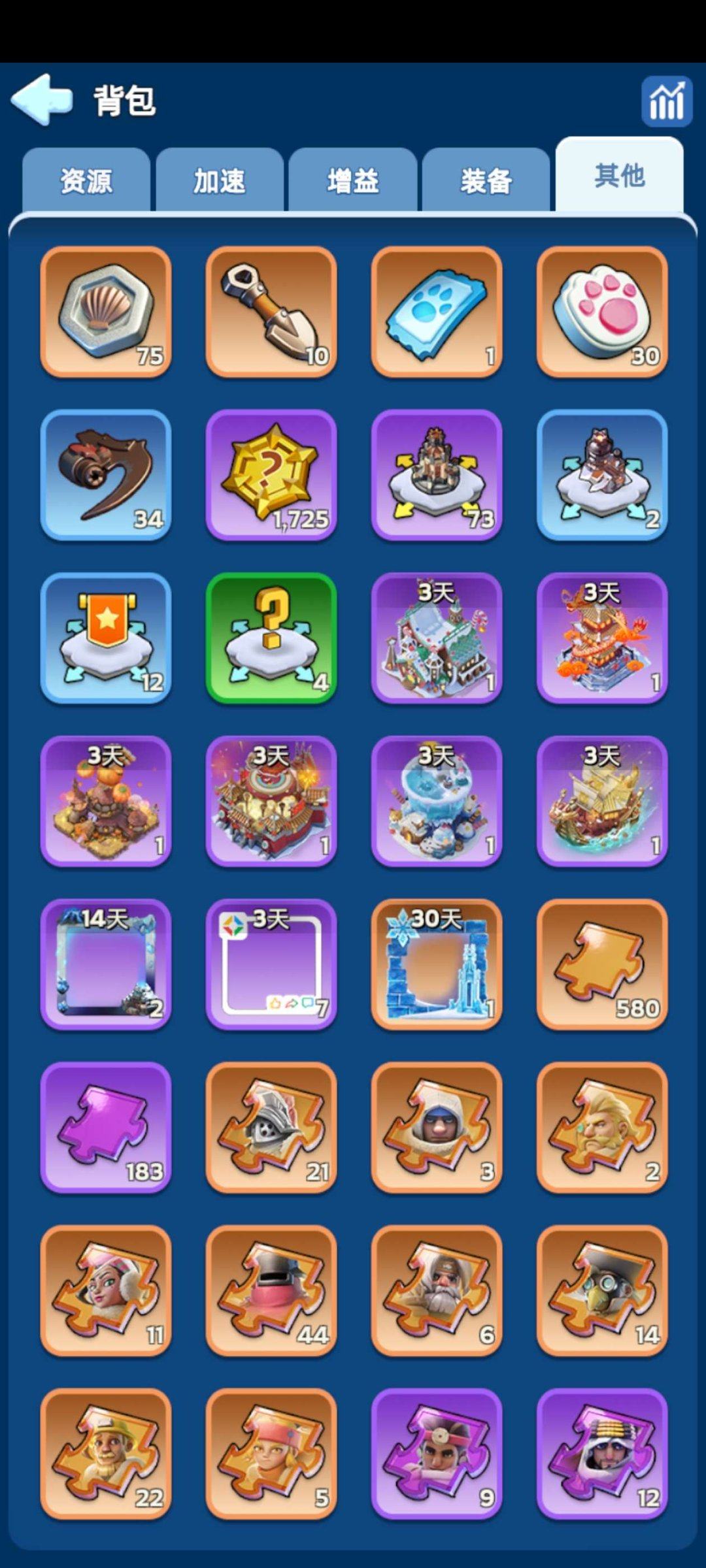This screenshot has height=1568, width=706.
Task: Select the hook weapon item with 34
Action: pos(106,475)
